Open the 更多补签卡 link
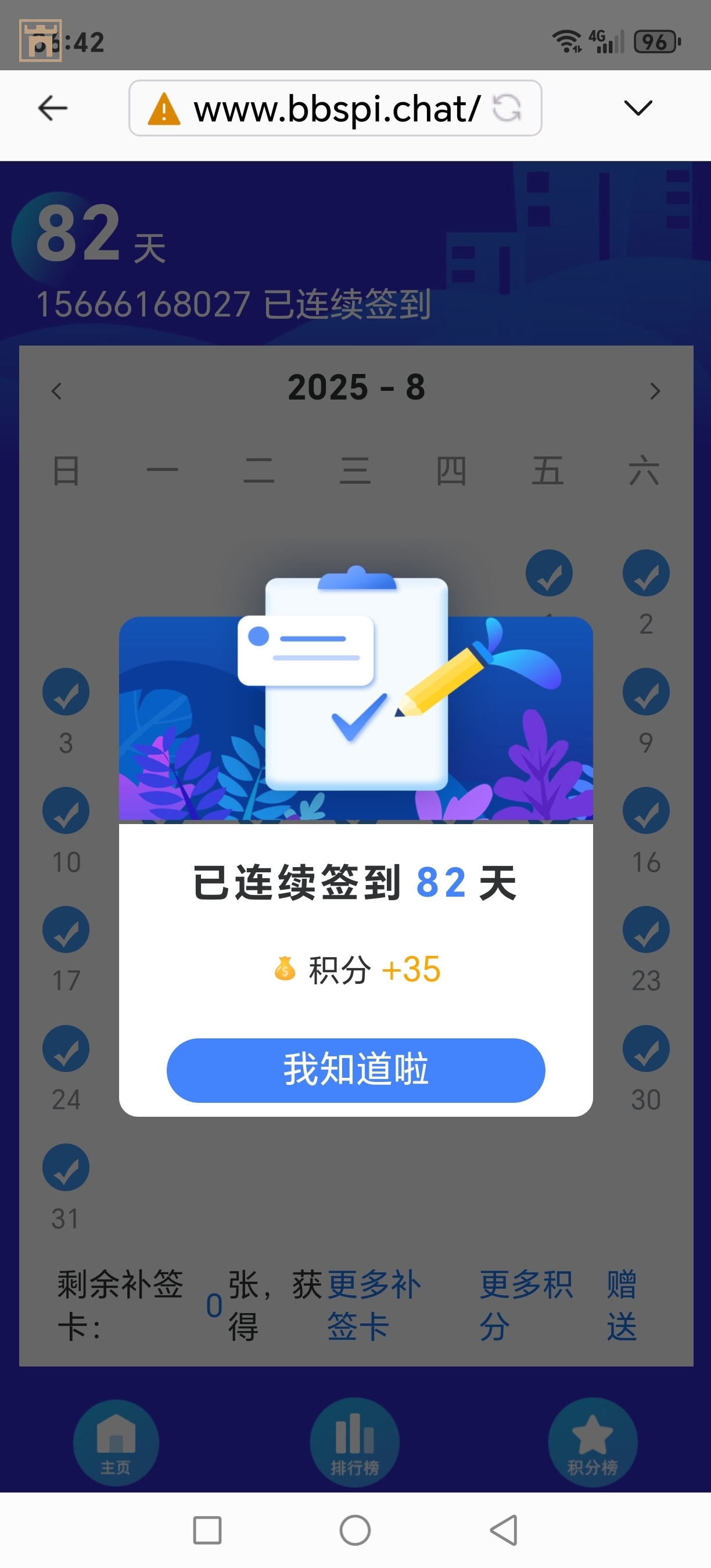 coord(372,1305)
